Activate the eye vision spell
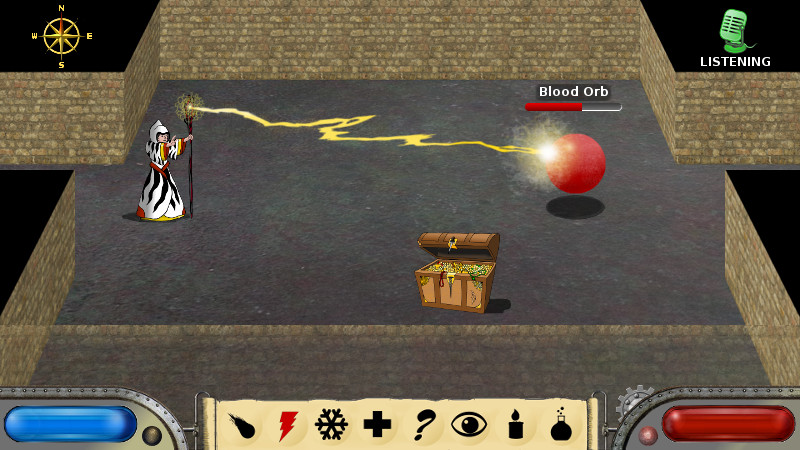800x450 pixels. pyautogui.click(x=468, y=425)
